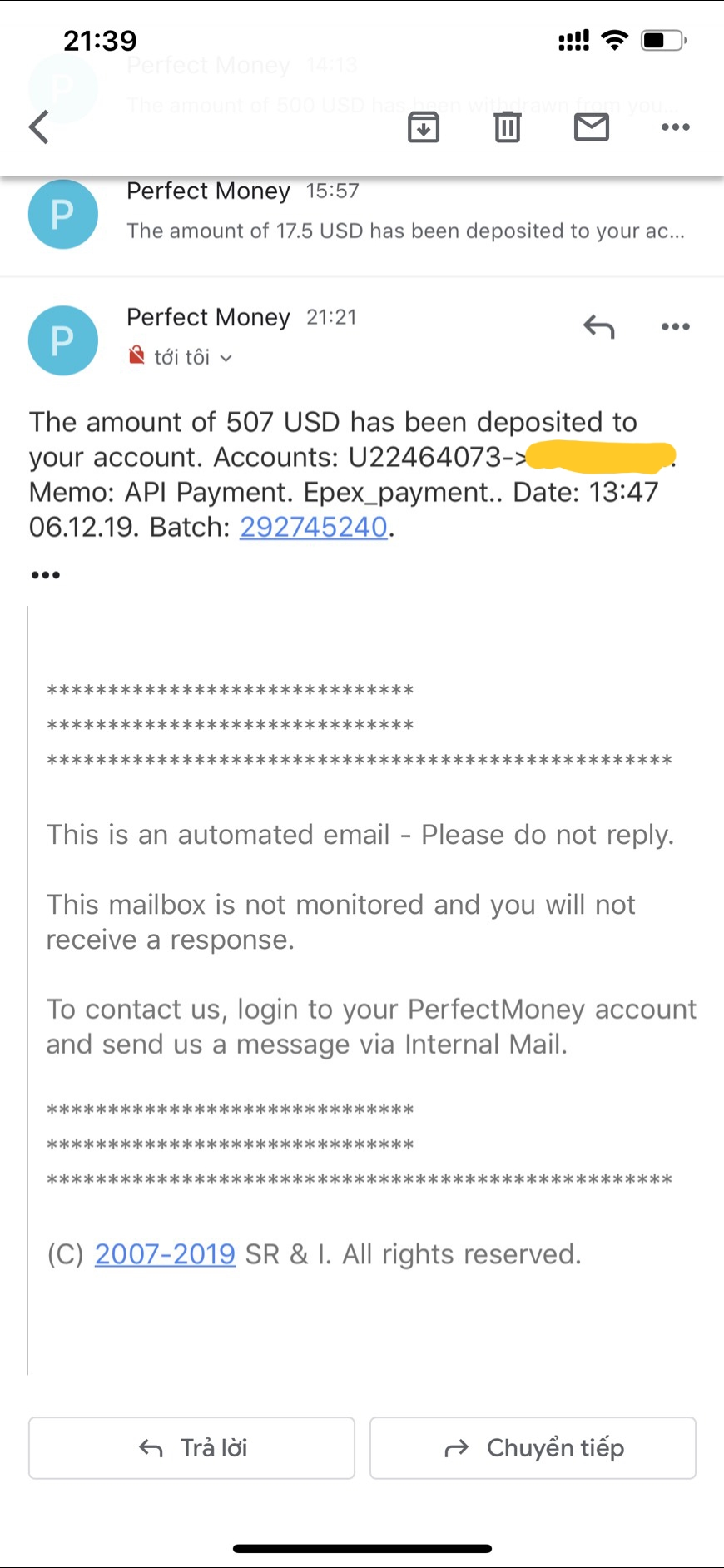Expand the collapsed 15:57 Perfect Money message
Screen dimensions: 724x1568
[404, 212]
